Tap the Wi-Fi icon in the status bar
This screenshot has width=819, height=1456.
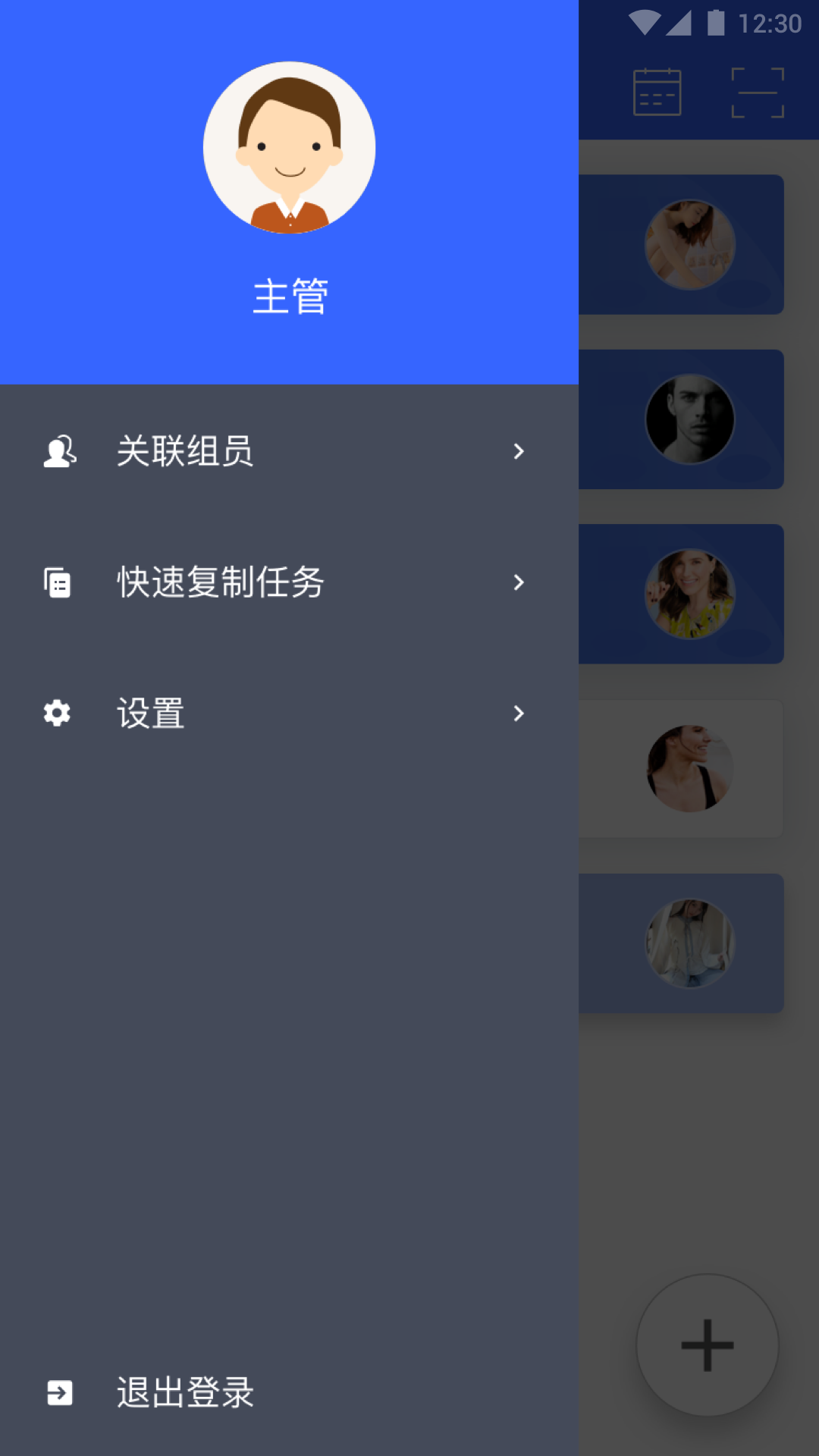[x=644, y=22]
